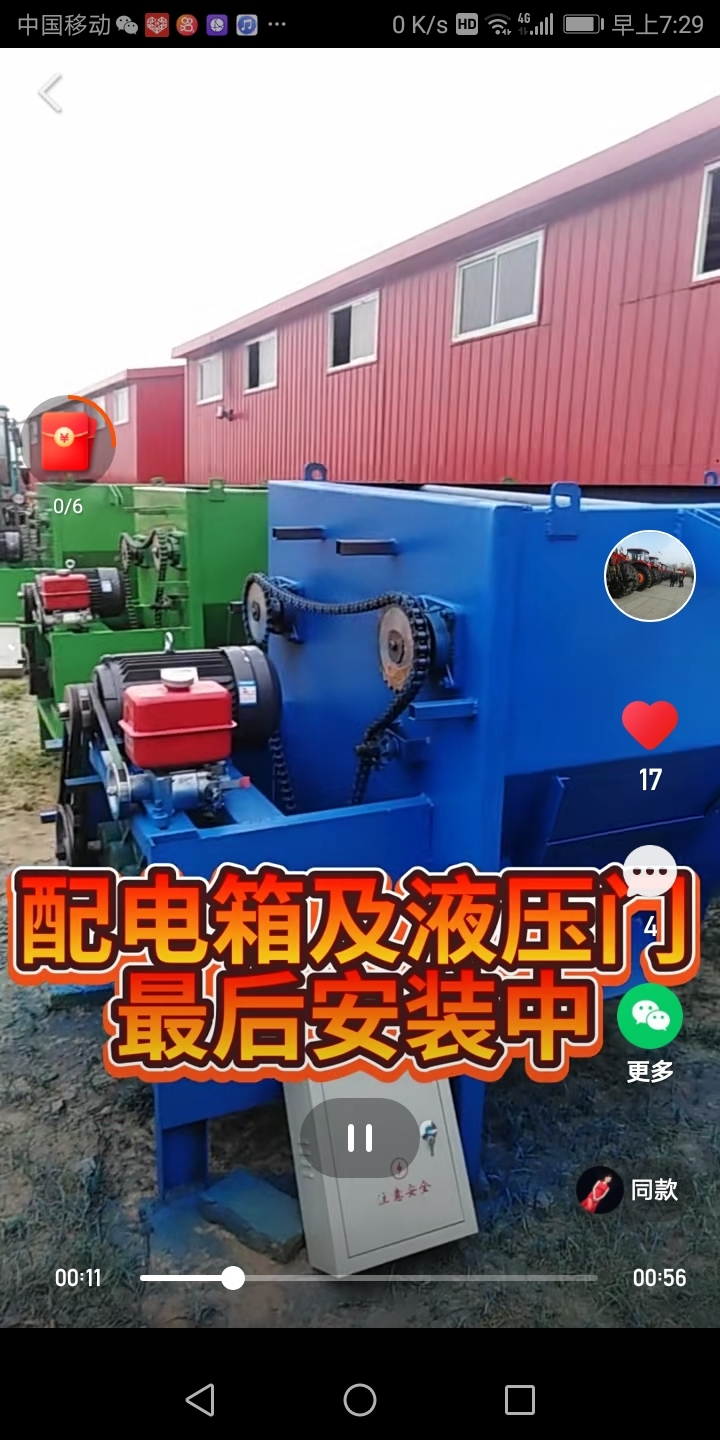Open the uploader's profile avatar
Screen dimensions: 720x1440
click(650, 576)
